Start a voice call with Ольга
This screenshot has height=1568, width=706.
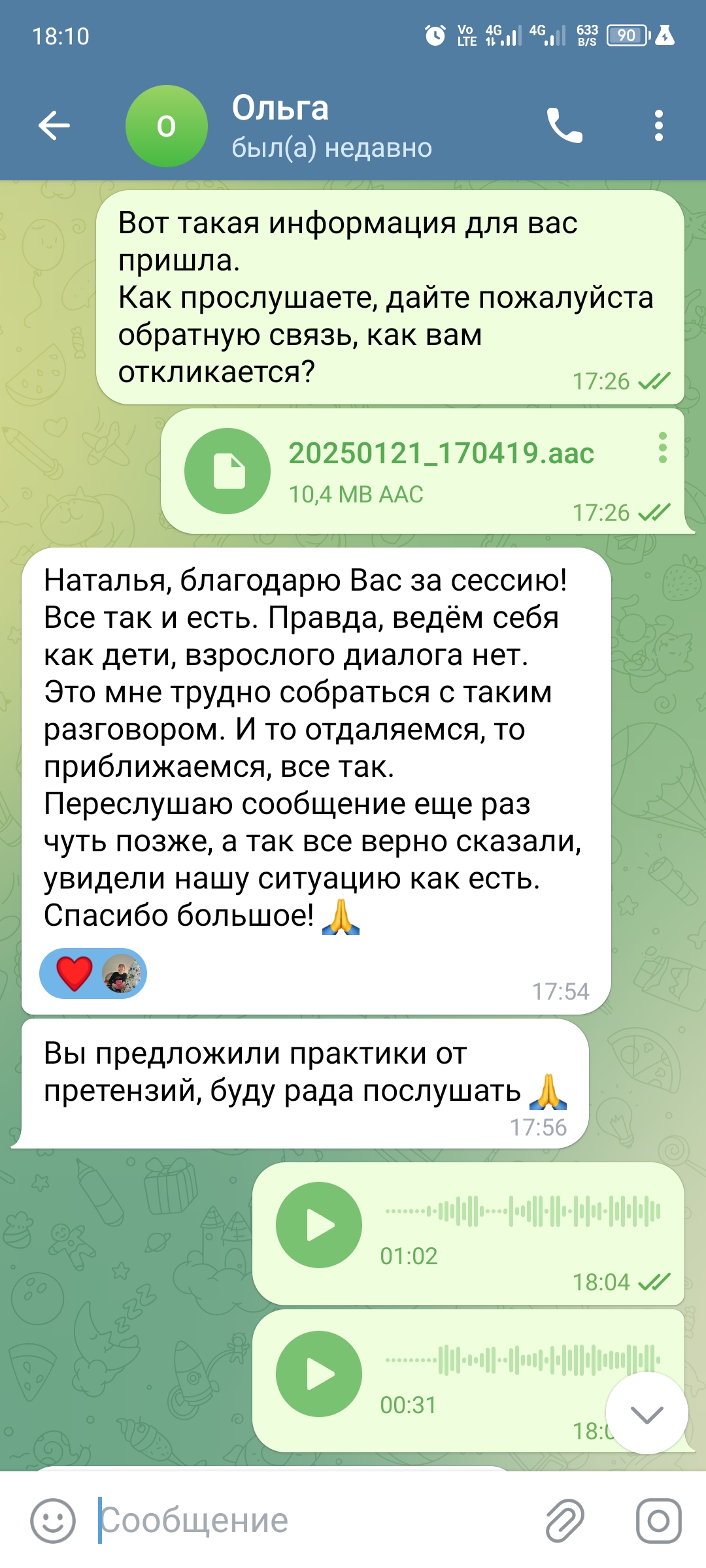(x=564, y=125)
